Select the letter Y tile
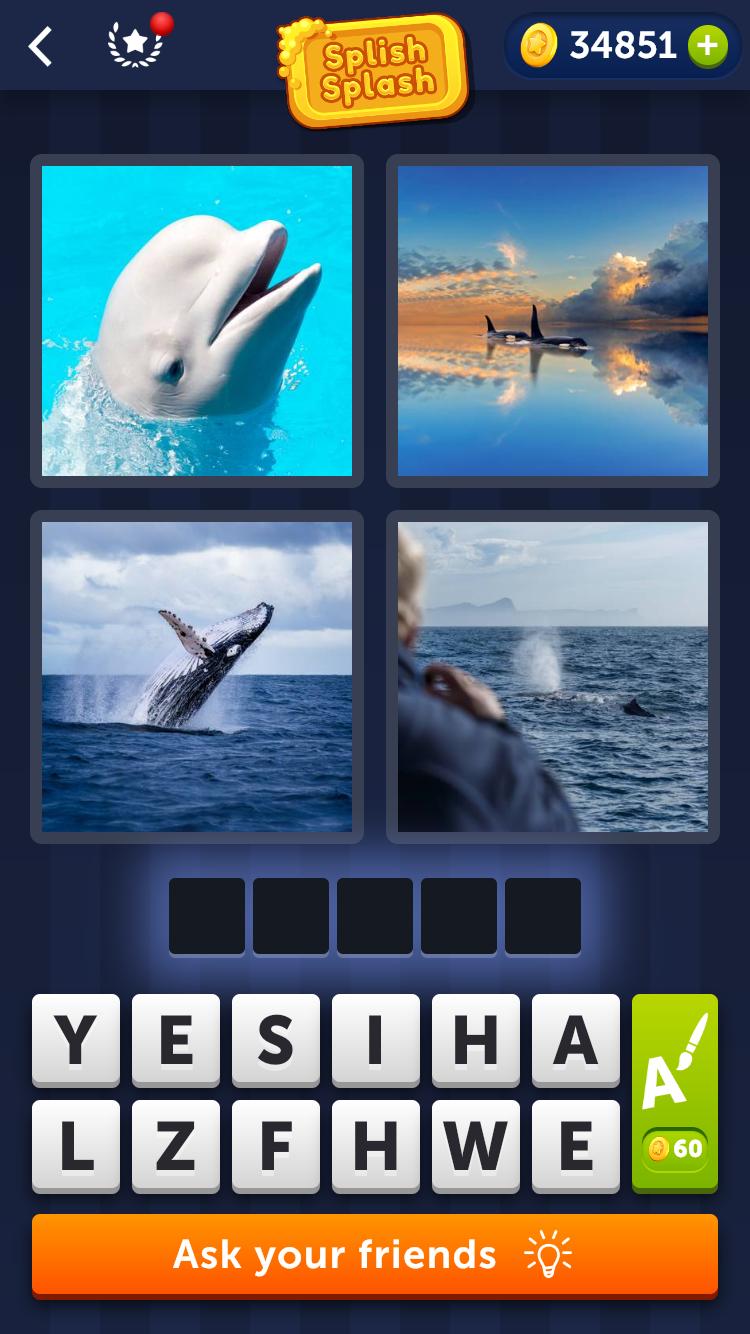 coord(76,1040)
